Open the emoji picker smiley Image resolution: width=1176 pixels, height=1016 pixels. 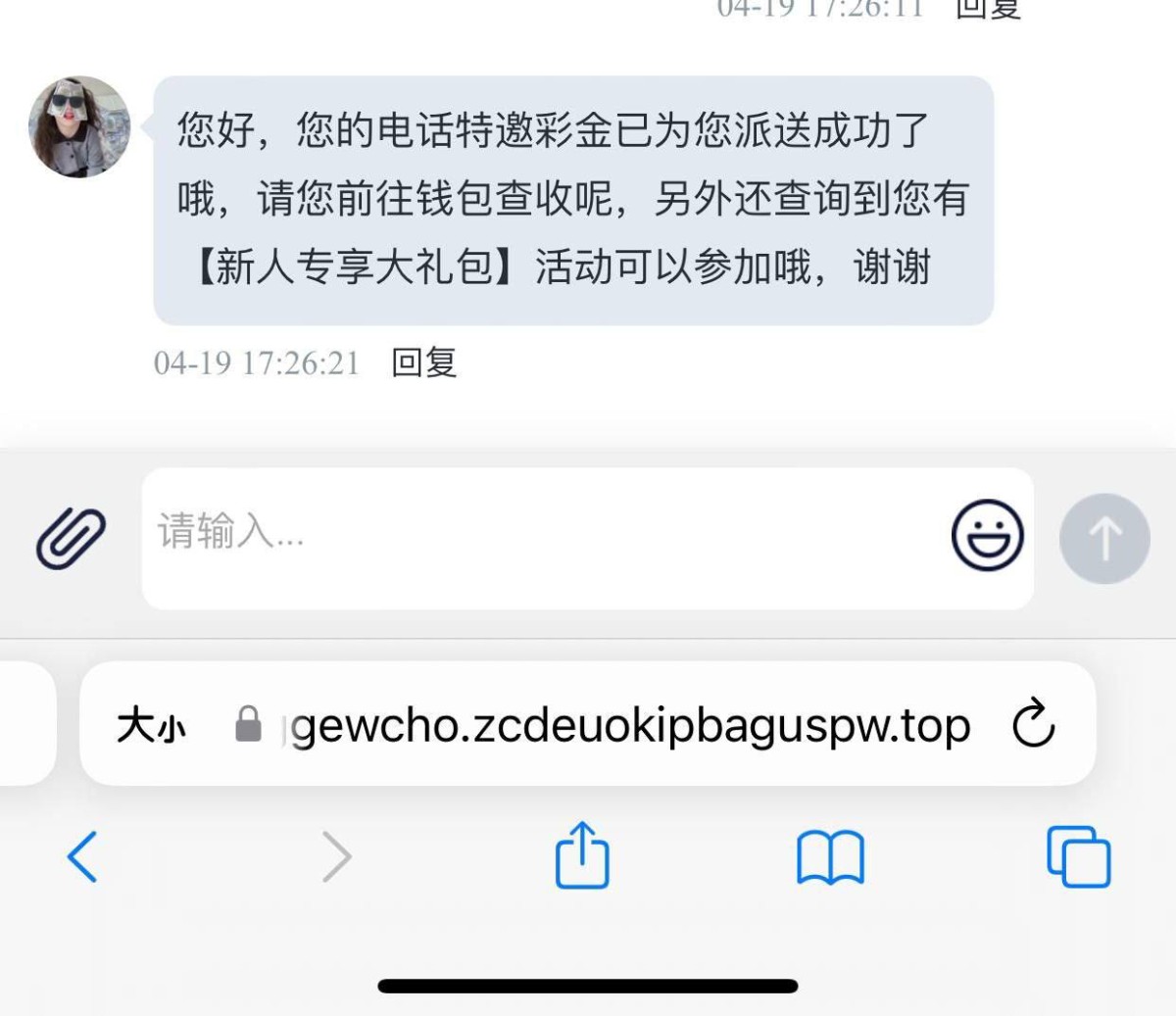tap(987, 536)
